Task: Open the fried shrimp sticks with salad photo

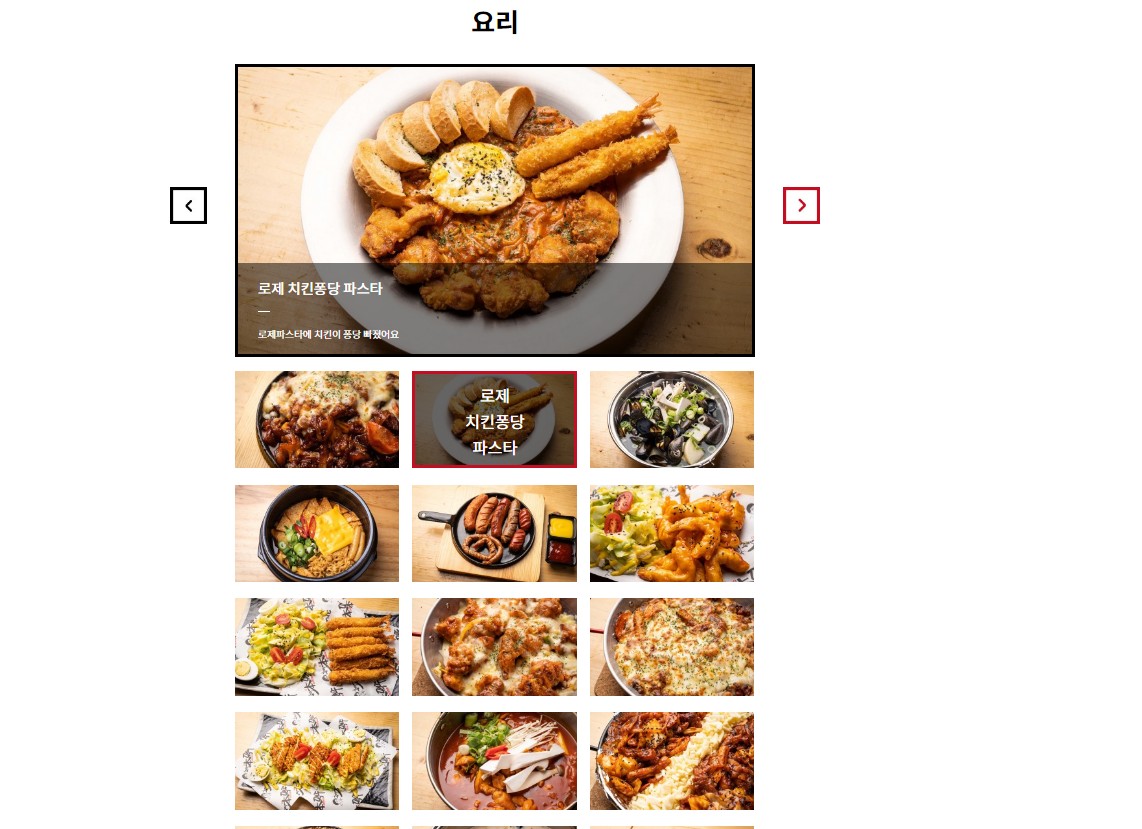Action: click(x=317, y=647)
